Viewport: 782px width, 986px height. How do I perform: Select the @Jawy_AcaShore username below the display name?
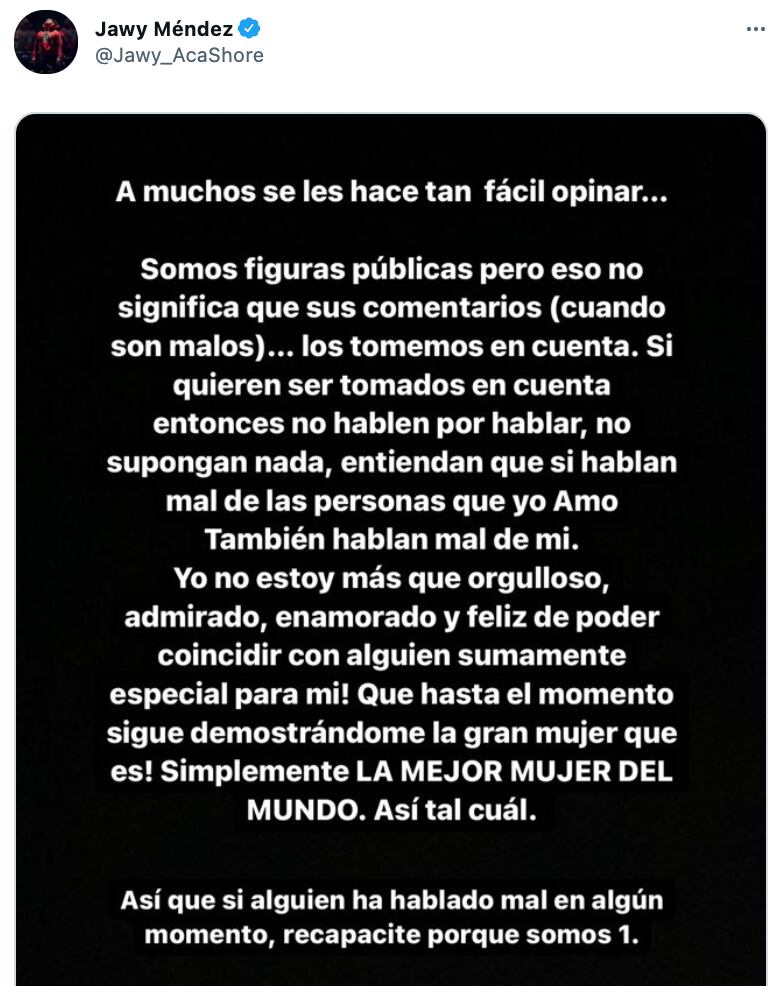coord(180,56)
